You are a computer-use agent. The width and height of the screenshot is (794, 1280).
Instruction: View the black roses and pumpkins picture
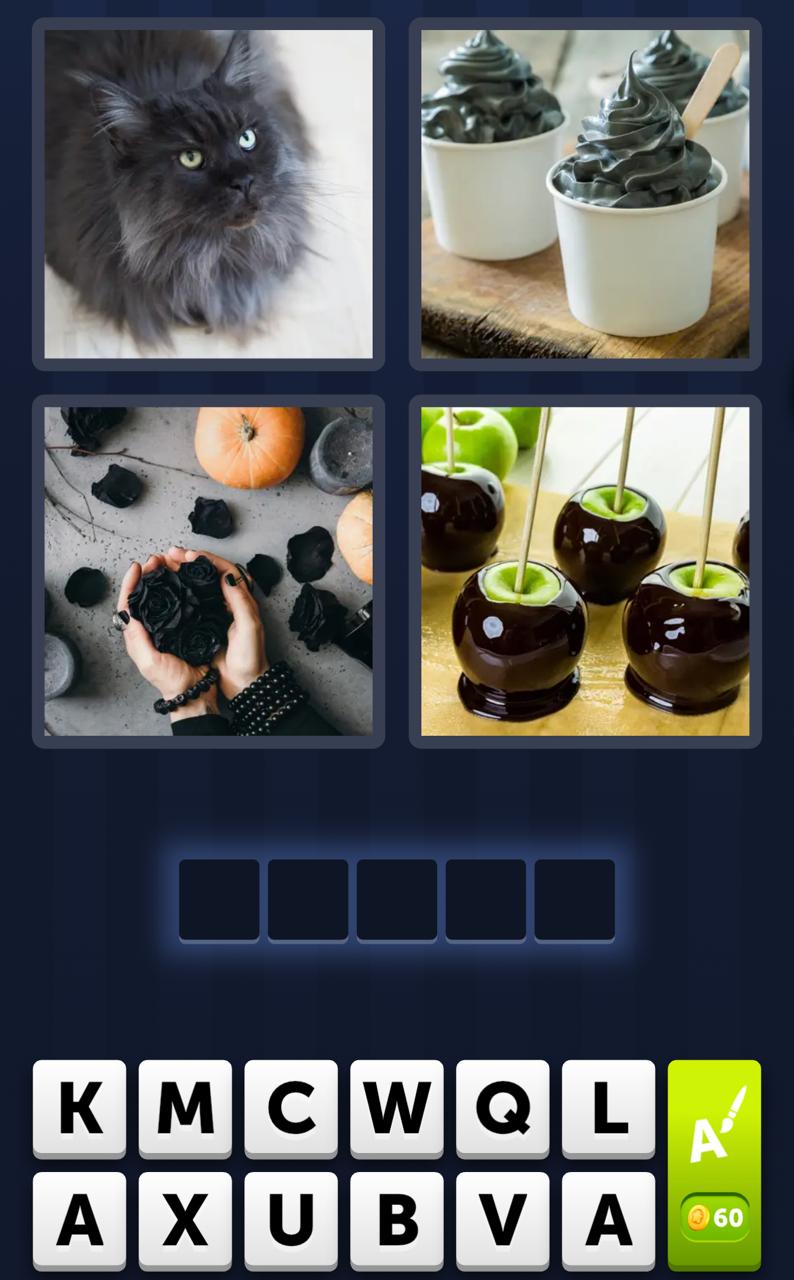point(208,571)
